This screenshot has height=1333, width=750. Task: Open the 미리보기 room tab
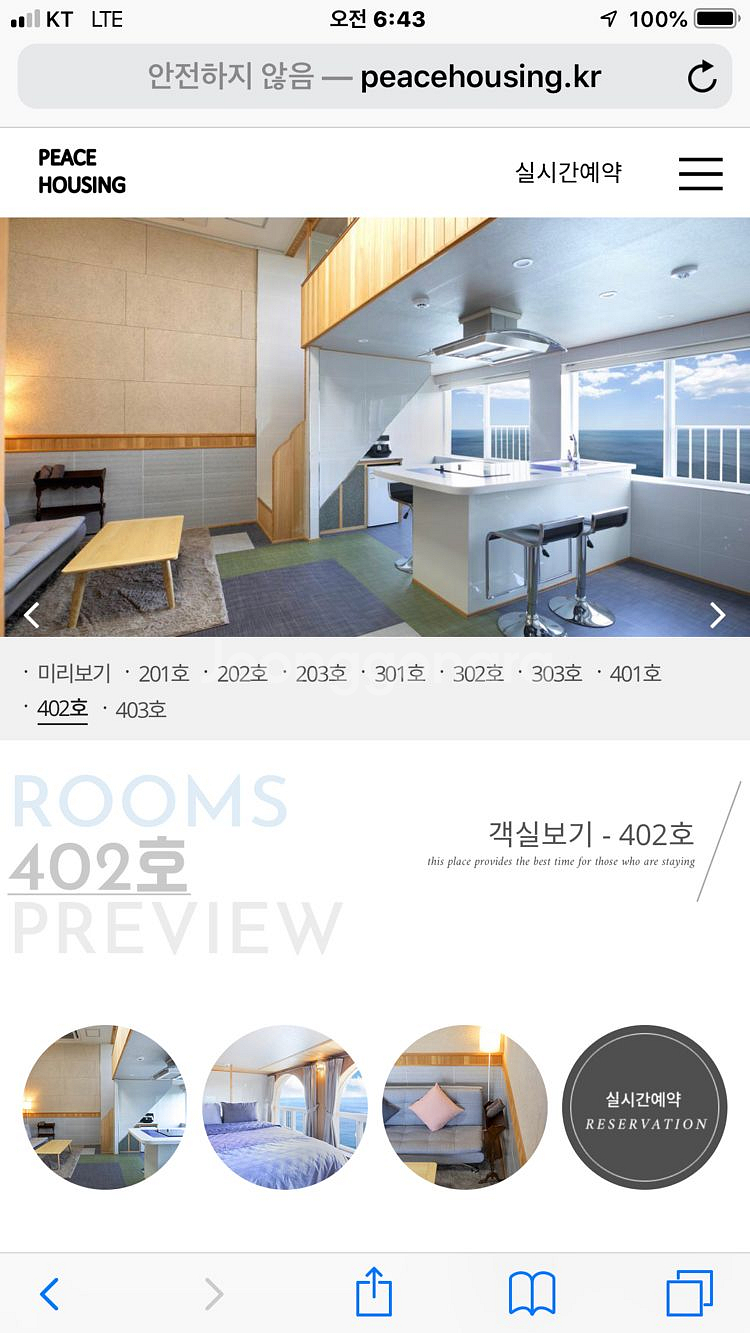tap(73, 674)
